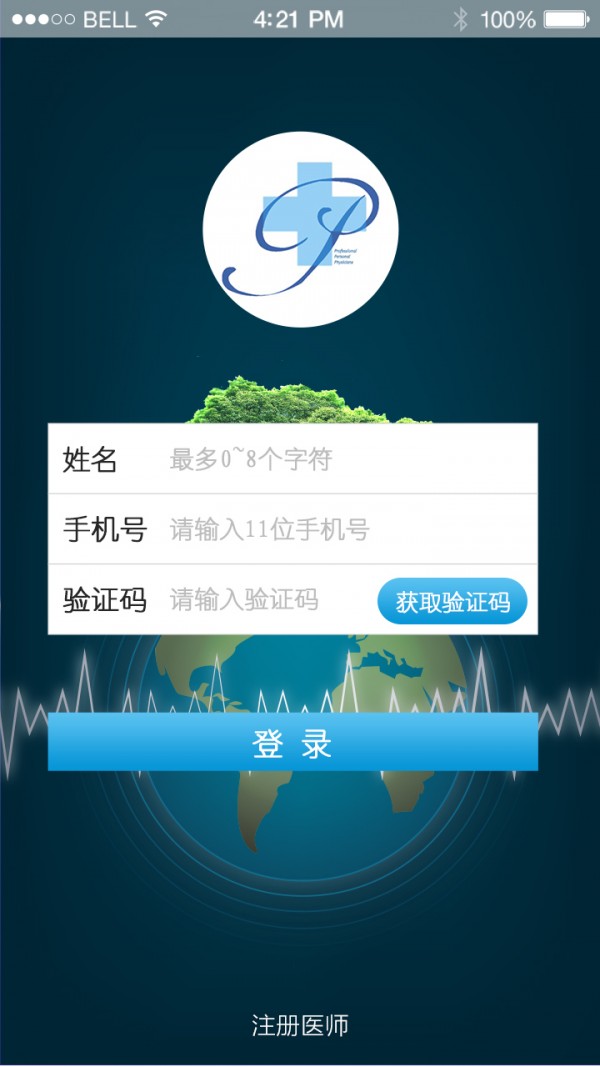Enter phone number in 手机号 field
Viewport: 600px width, 1067px height.
[x=340, y=530]
